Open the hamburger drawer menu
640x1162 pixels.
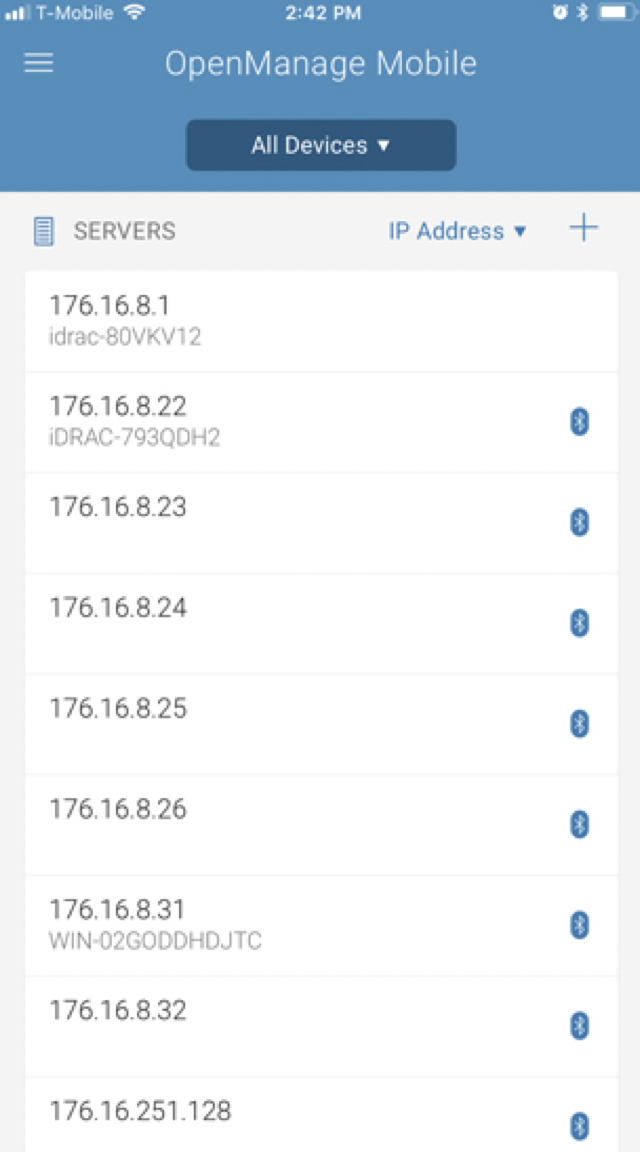tap(39, 63)
